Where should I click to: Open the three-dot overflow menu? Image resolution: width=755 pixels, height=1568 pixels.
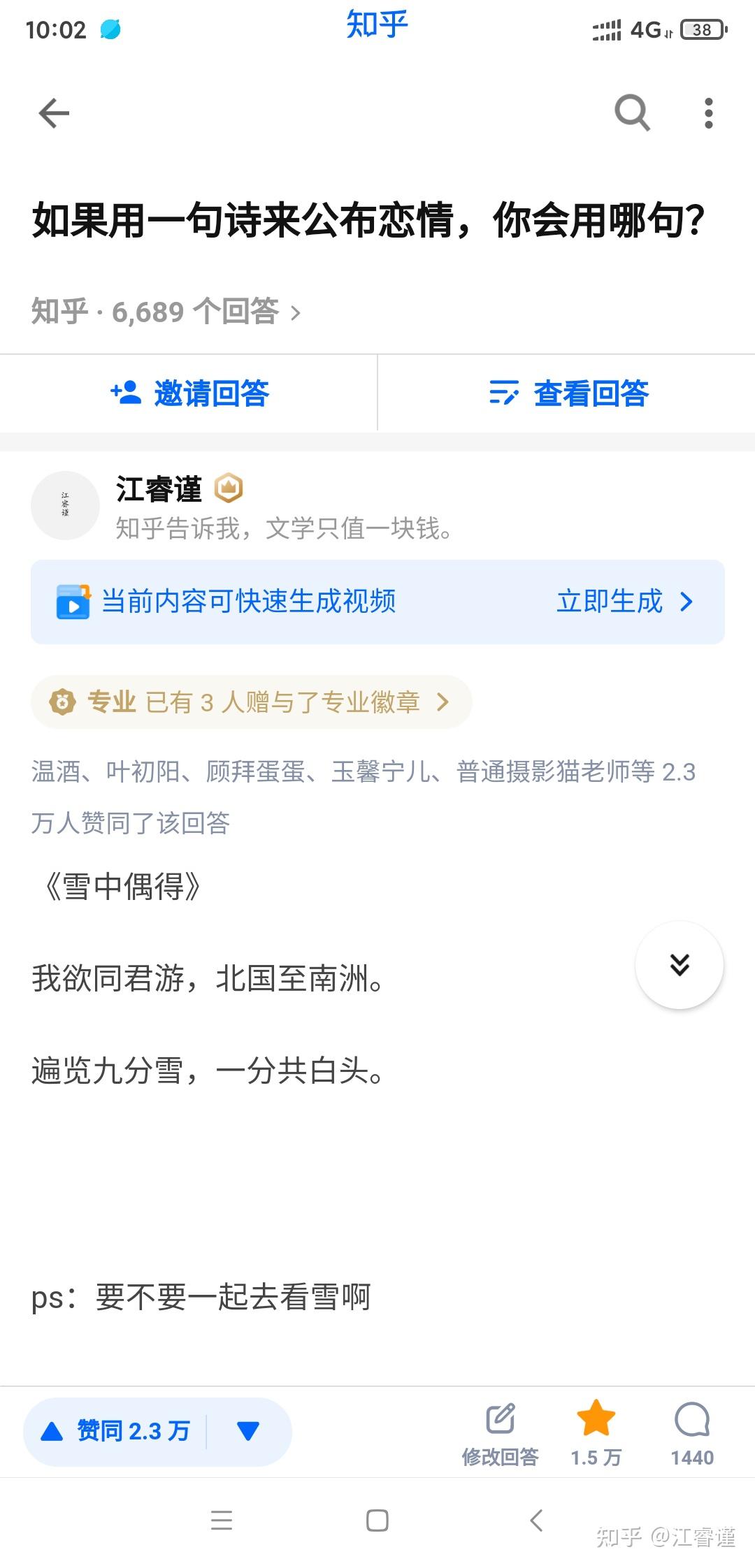pyautogui.click(x=708, y=113)
